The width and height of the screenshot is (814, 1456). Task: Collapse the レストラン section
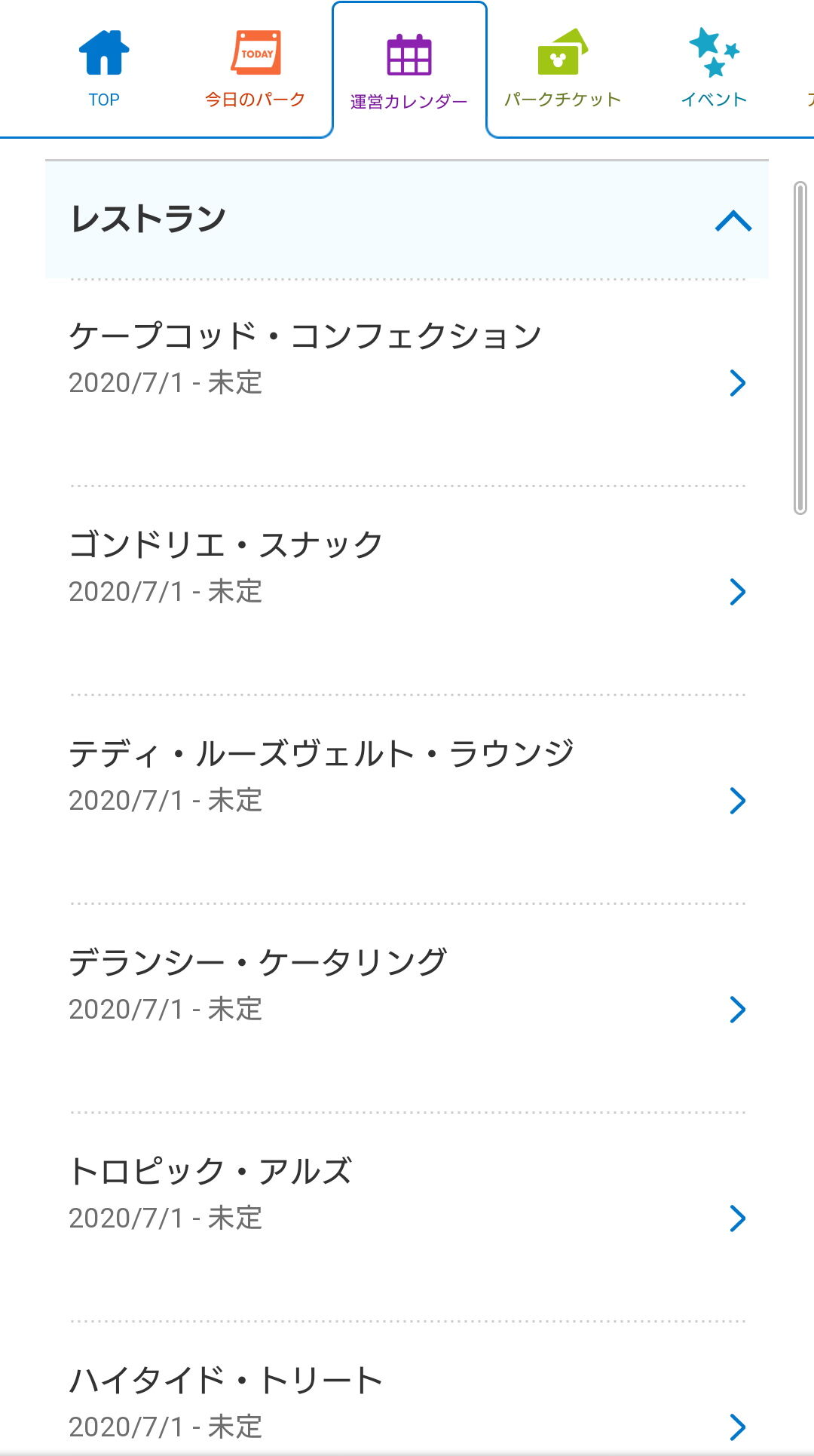click(733, 221)
